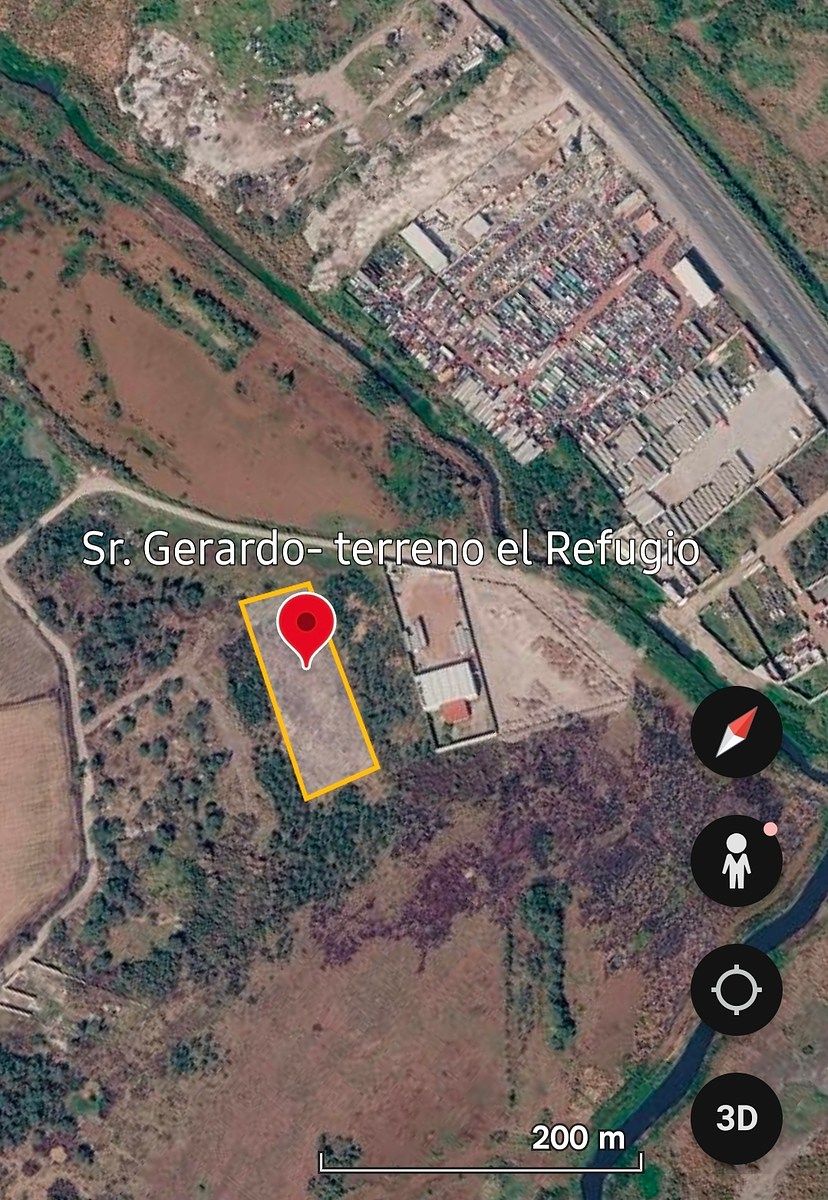Open Street View with the pegman icon
The height and width of the screenshot is (1200, 828).
736,861
